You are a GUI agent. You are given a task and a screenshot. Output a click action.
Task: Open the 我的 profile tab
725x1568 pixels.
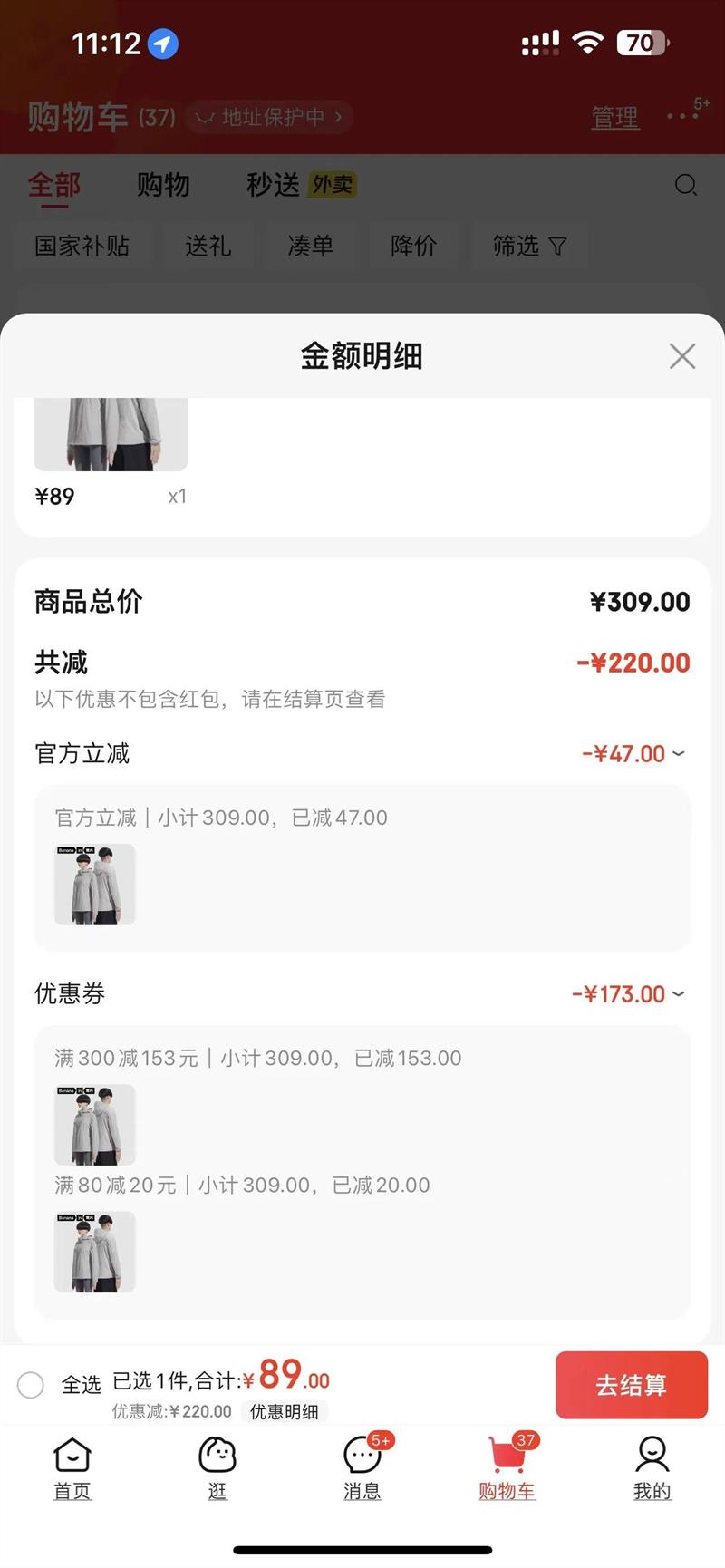click(652, 1468)
